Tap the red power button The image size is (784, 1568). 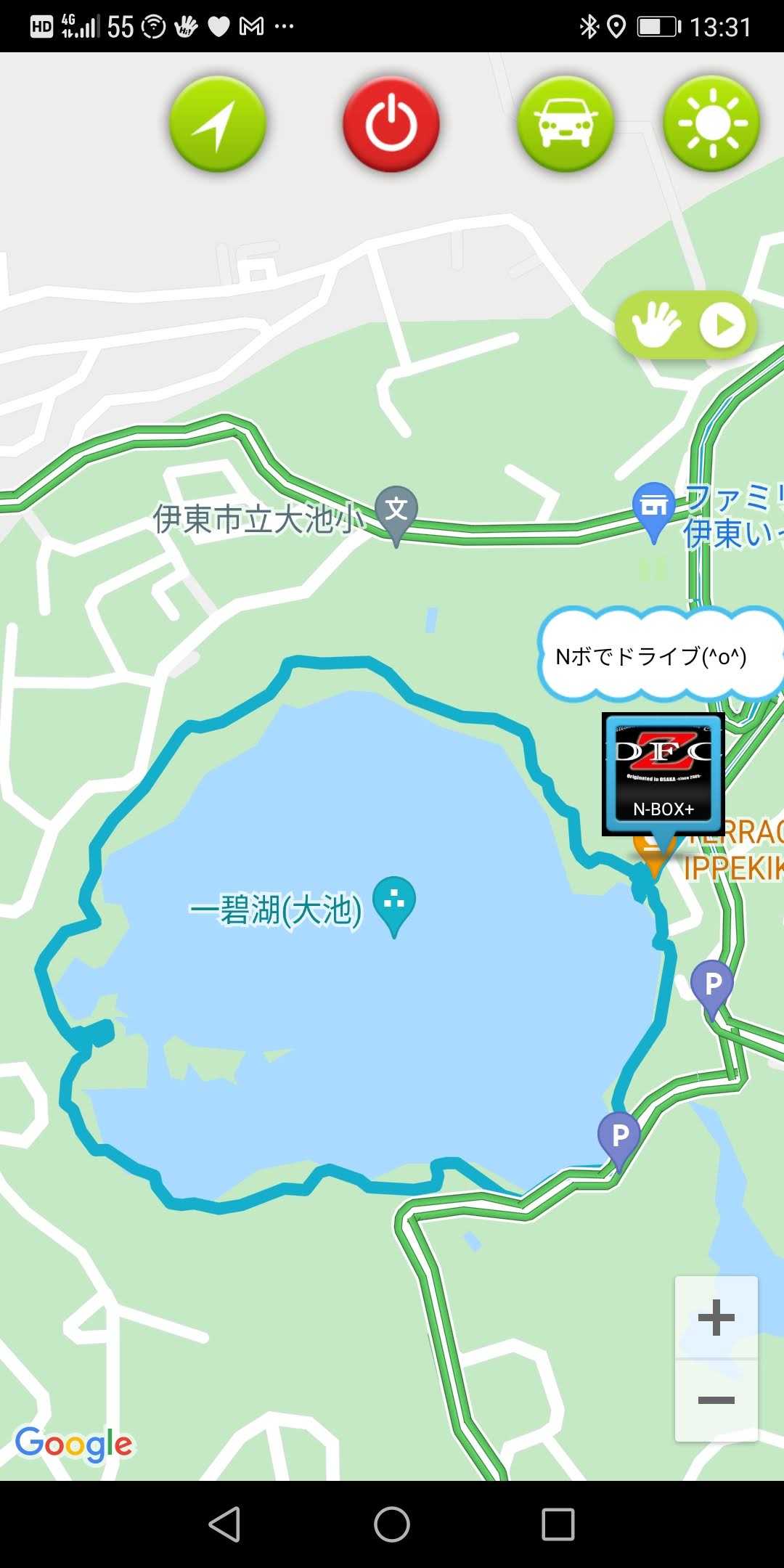click(391, 125)
